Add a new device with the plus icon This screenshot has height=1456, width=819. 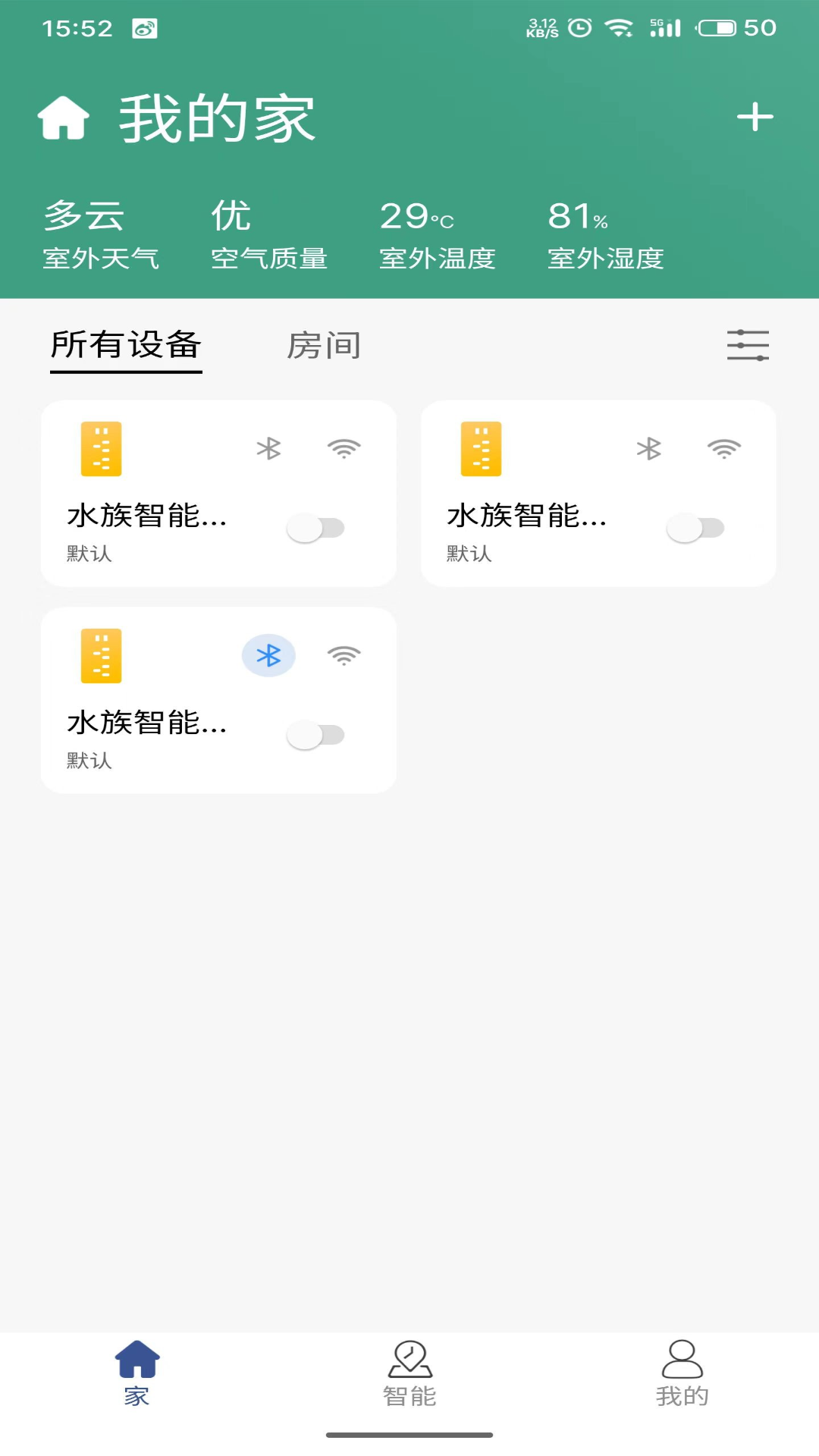pyautogui.click(x=755, y=118)
